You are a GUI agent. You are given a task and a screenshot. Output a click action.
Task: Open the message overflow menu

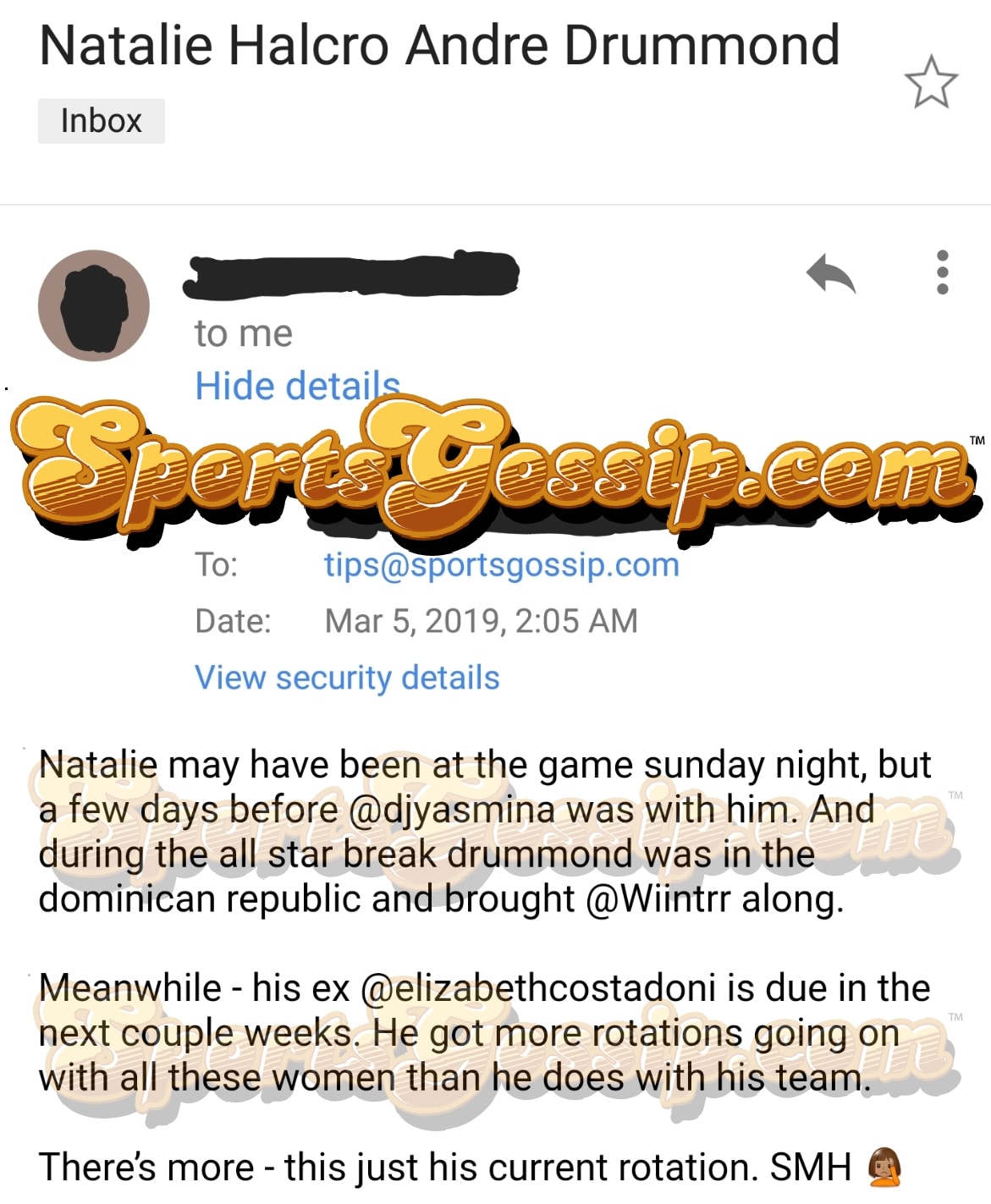tap(942, 272)
